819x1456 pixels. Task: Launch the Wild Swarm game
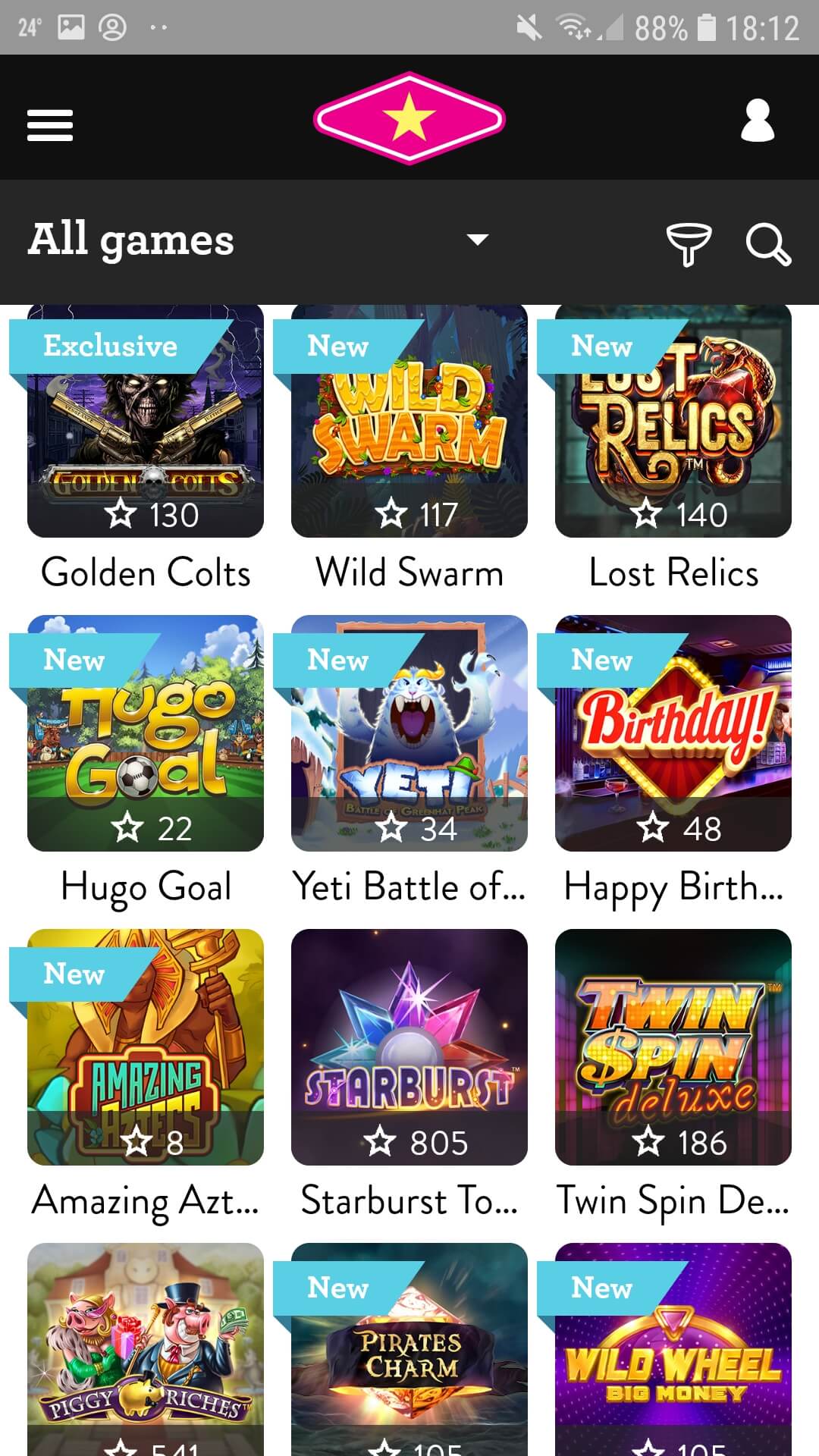[409, 421]
